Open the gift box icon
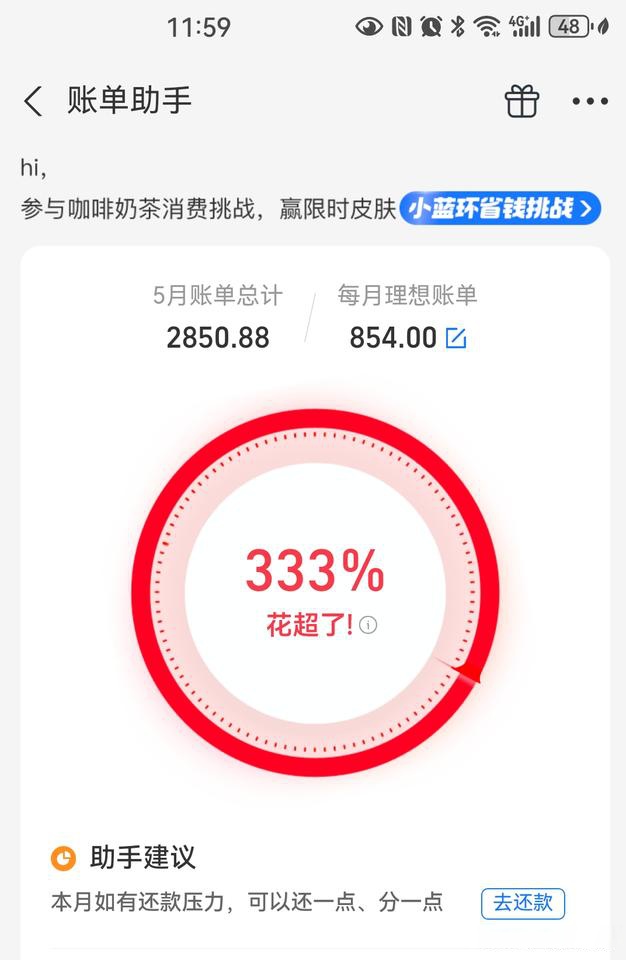Viewport: 626px width, 960px height. (x=521, y=101)
